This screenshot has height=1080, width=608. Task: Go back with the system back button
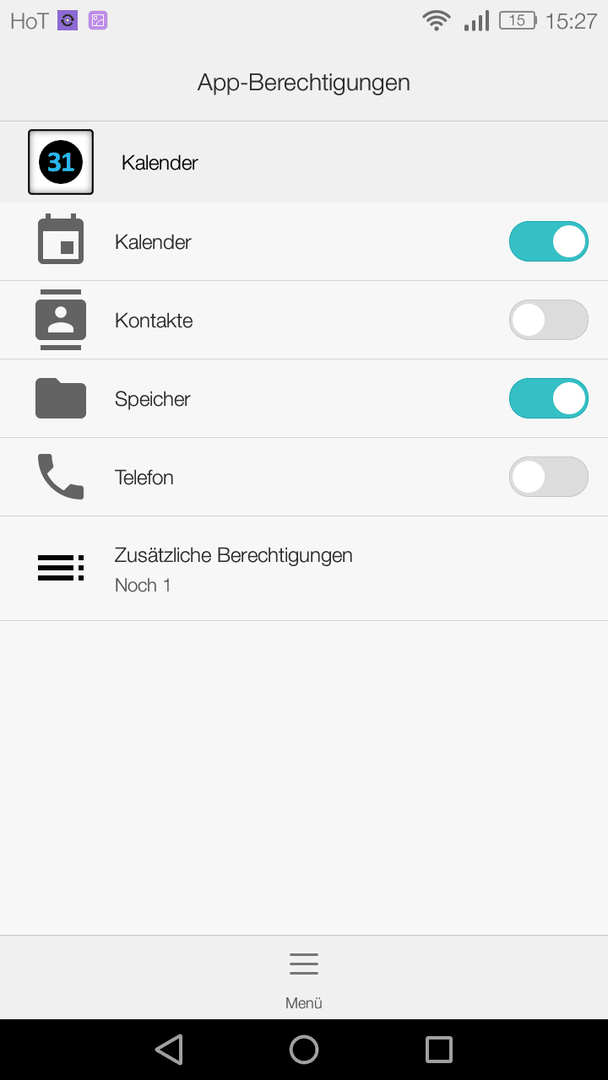tap(169, 1050)
